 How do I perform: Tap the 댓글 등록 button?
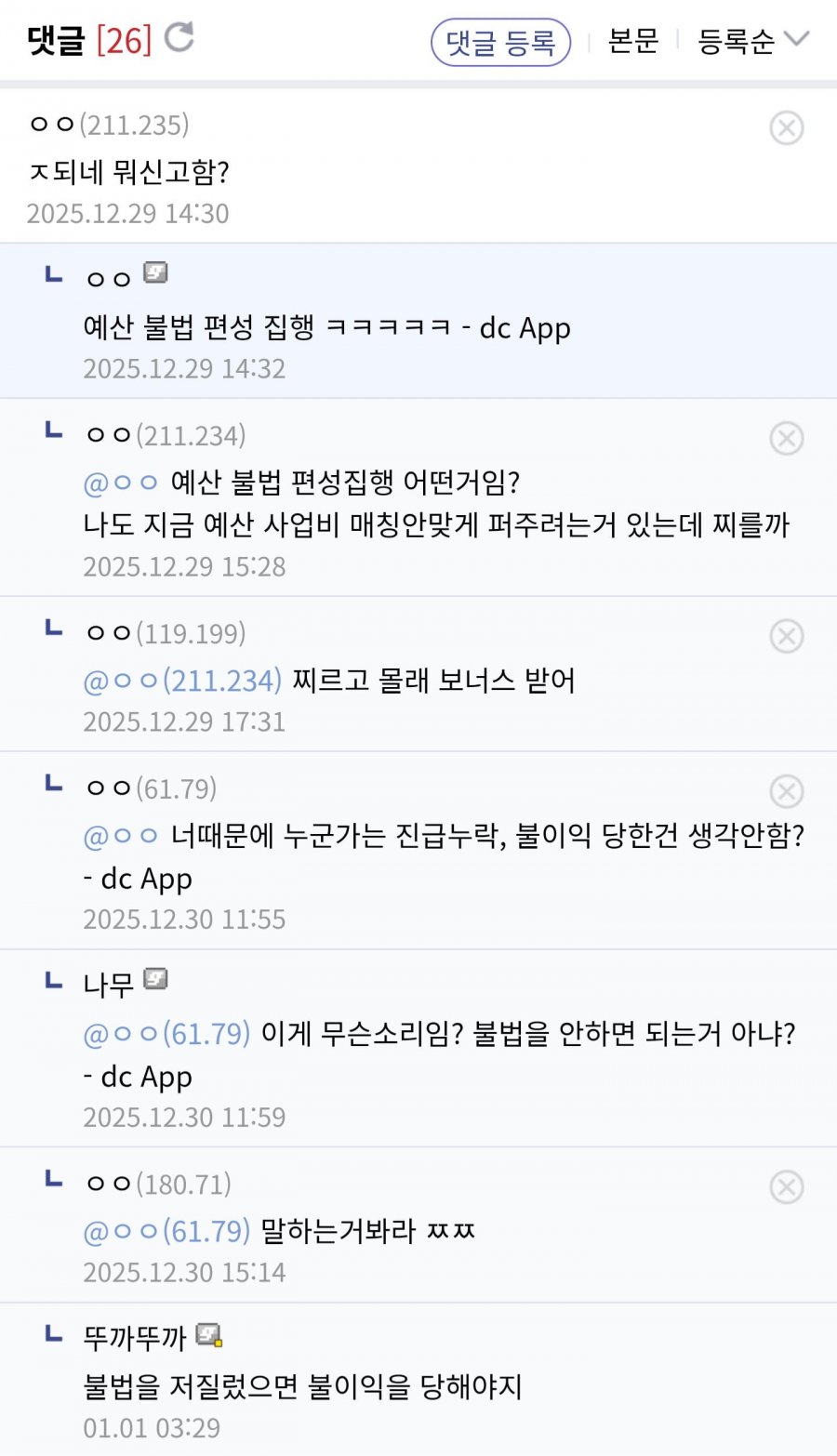click(x=500, y=42)
